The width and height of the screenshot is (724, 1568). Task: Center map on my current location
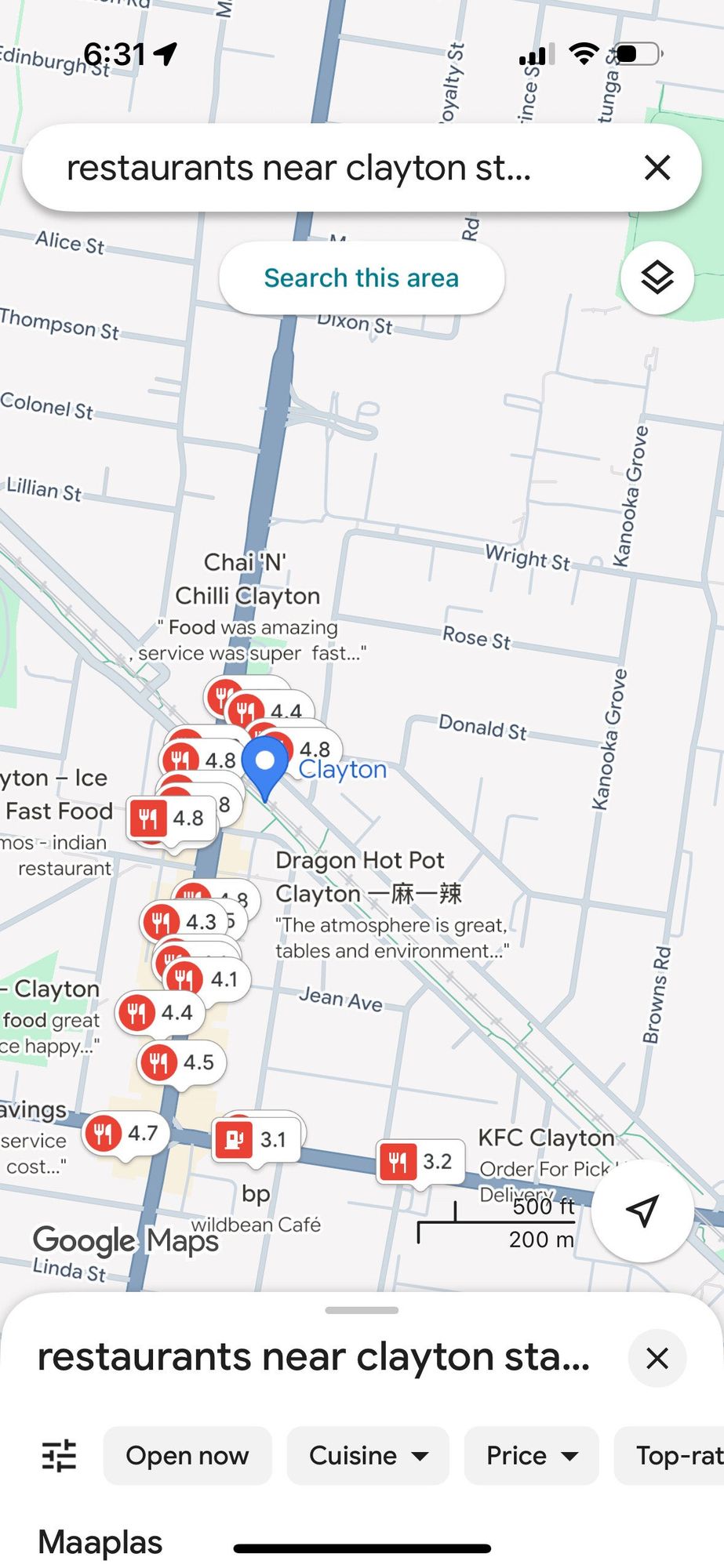coord(642,1210)
